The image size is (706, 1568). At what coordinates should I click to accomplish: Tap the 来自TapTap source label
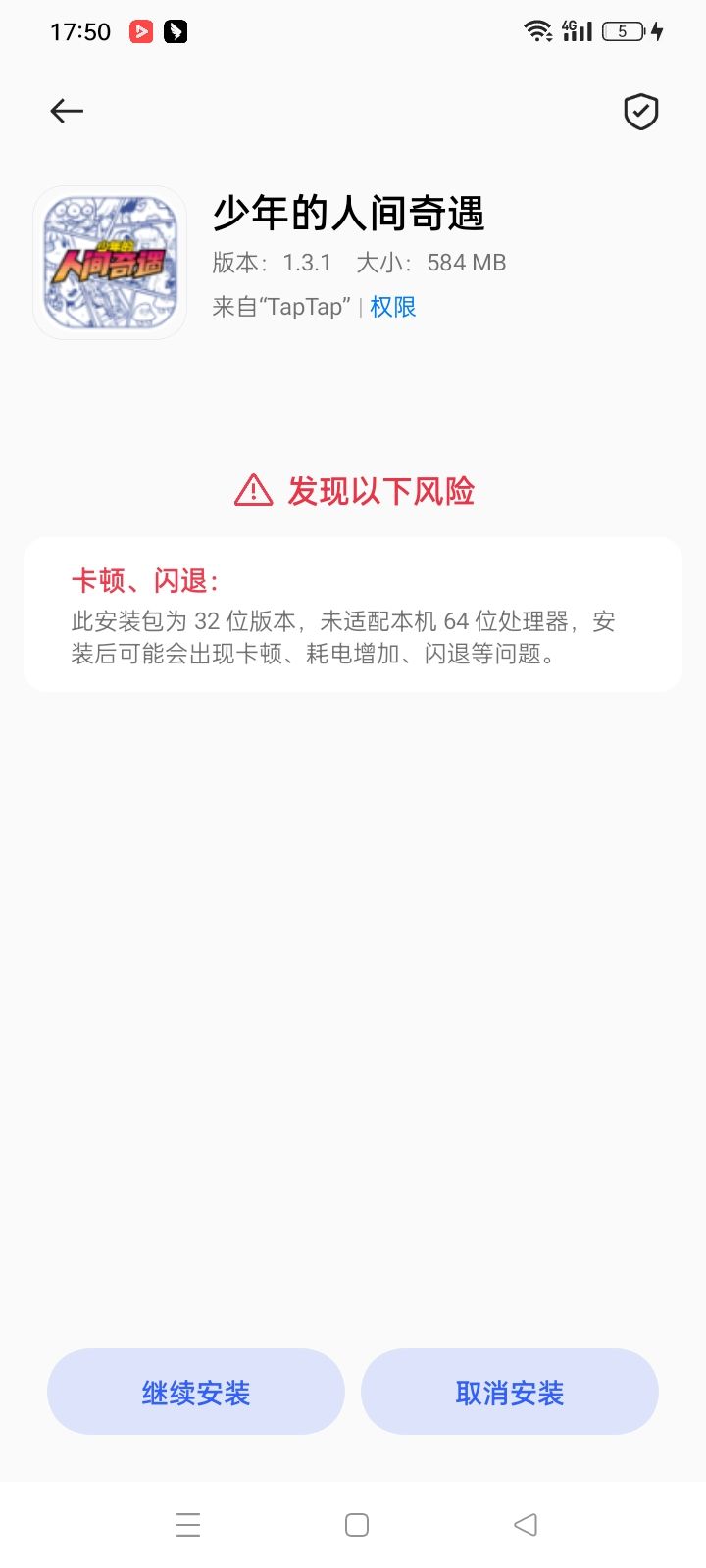(x=280, y=307)
